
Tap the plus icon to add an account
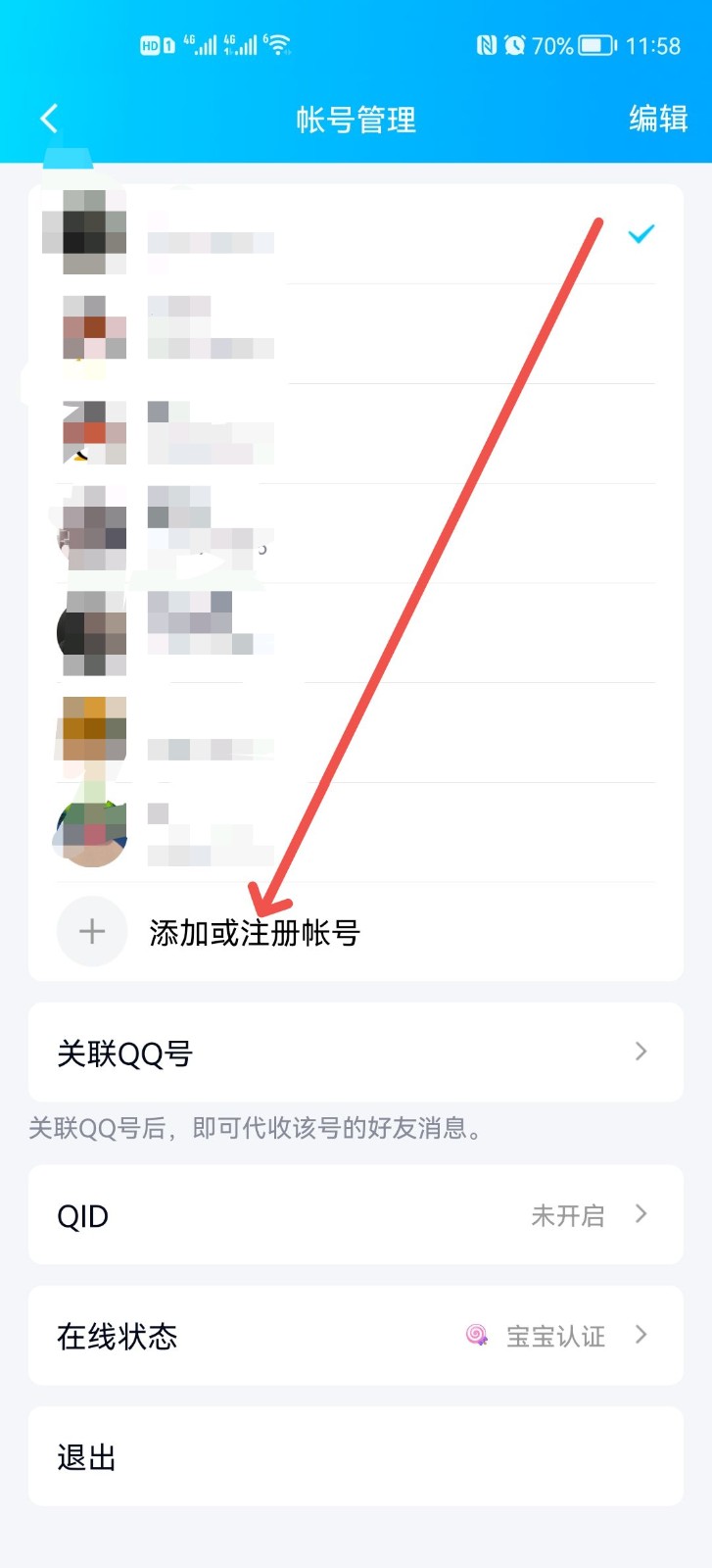click(x=91, y=931)
